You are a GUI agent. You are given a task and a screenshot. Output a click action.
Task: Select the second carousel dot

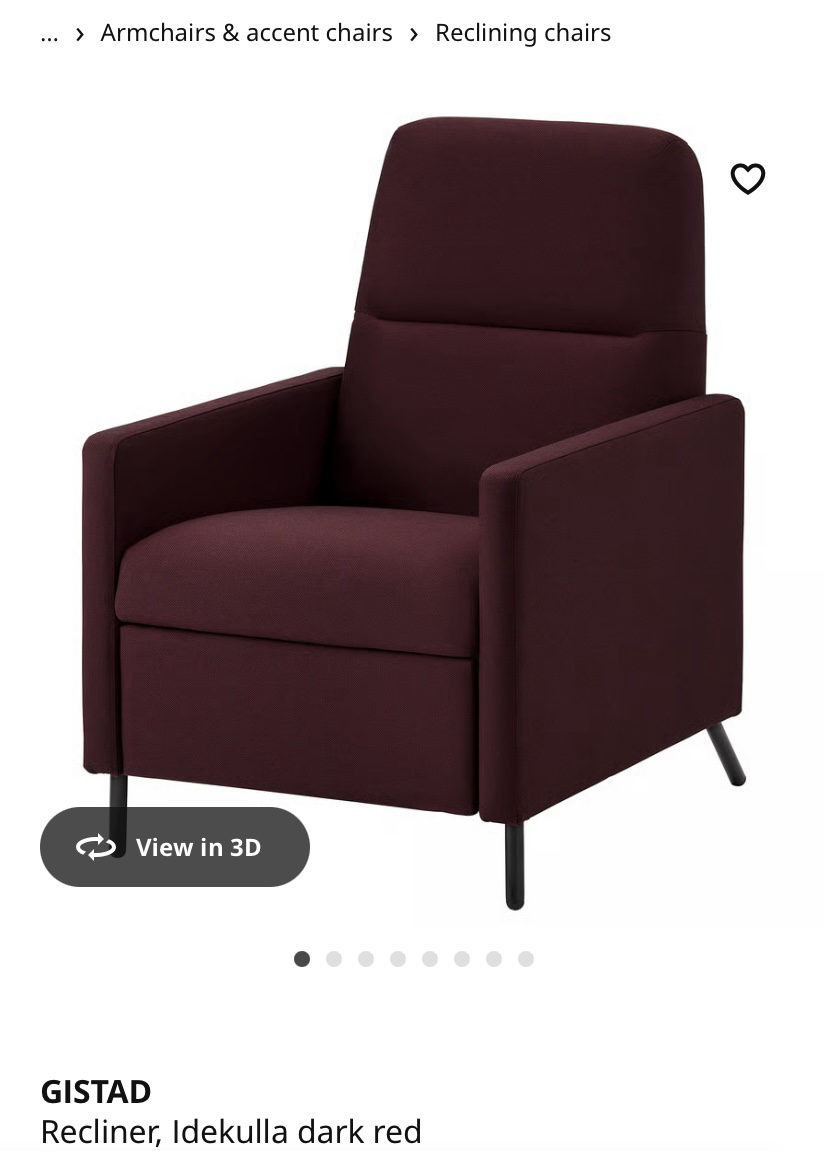(x=334, y=958)
